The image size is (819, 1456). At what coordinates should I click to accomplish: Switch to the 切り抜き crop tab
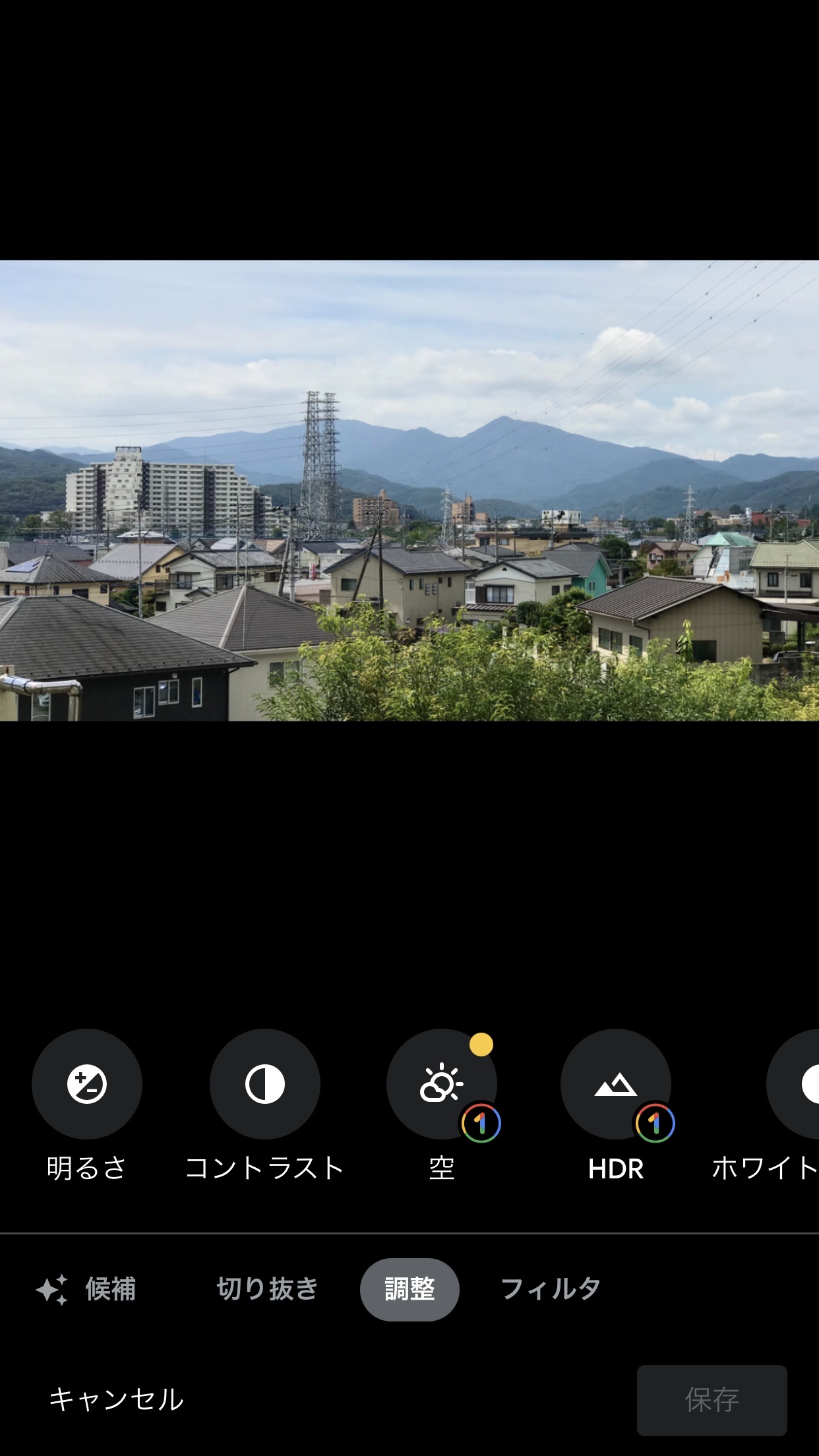(268, 1289)
